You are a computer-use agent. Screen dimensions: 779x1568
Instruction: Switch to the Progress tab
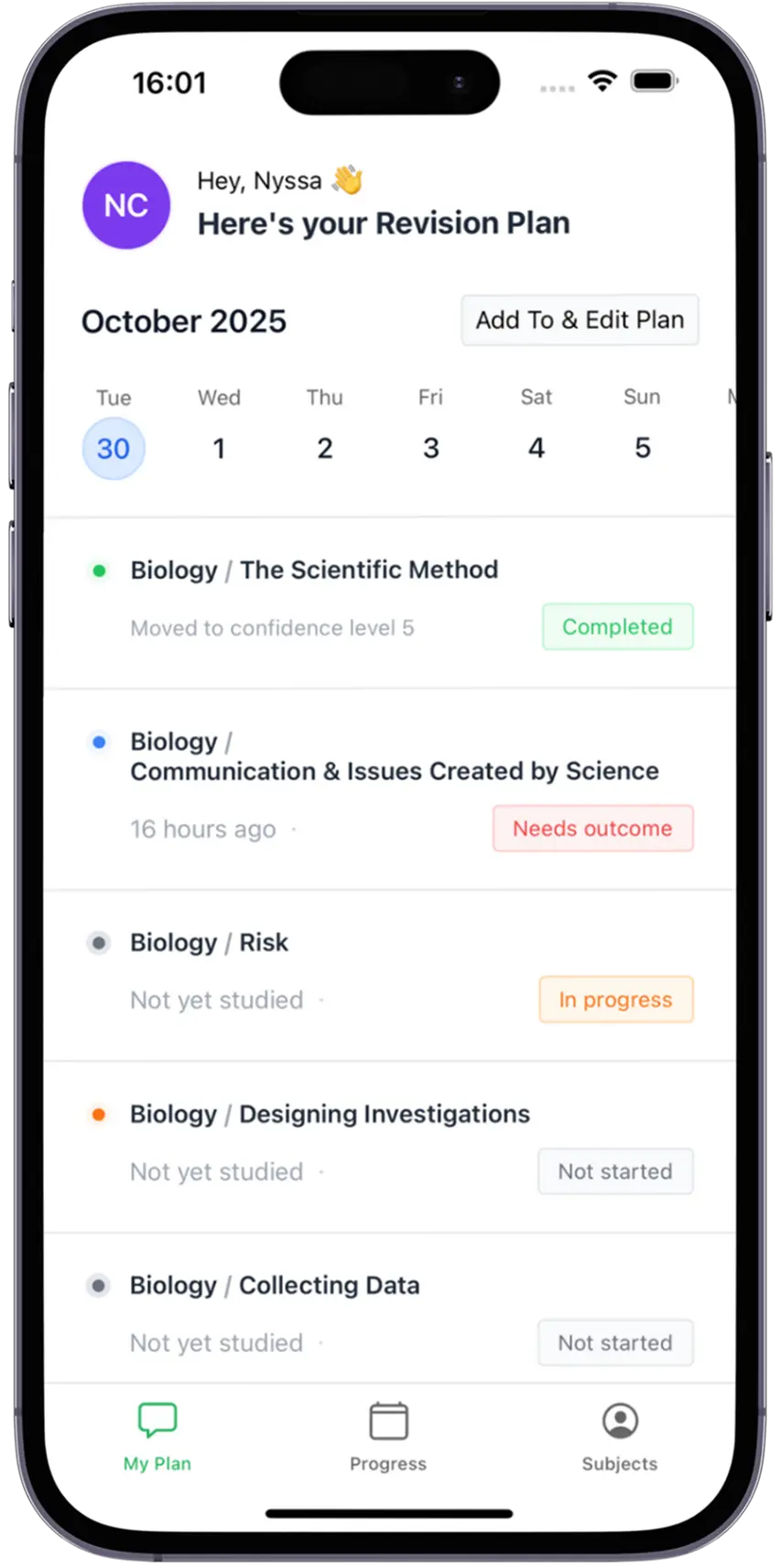(x=388, y=1437)
